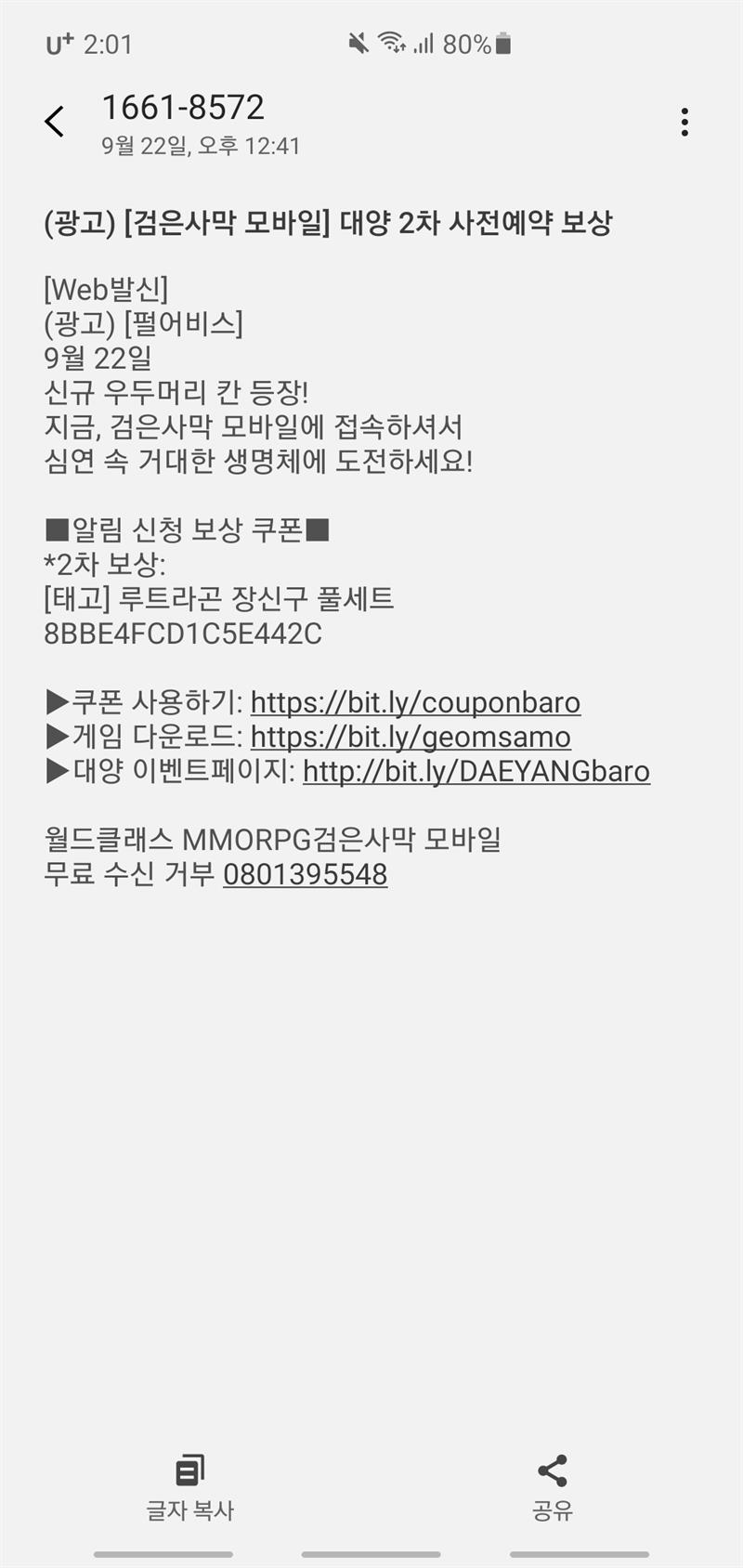
Task: Open the bit.ly/geomsamo game download link
Action: (x=411, y=737)
